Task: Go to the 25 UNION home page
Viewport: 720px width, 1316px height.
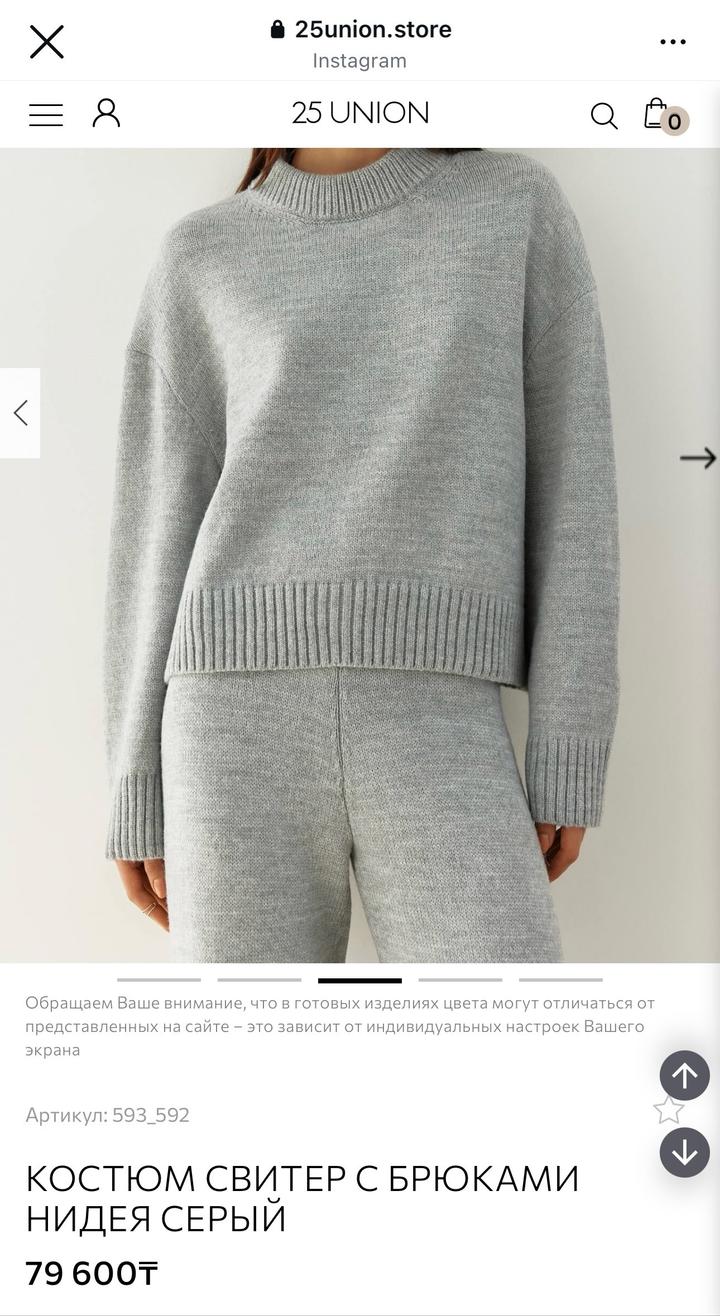Action: (360, 114)
